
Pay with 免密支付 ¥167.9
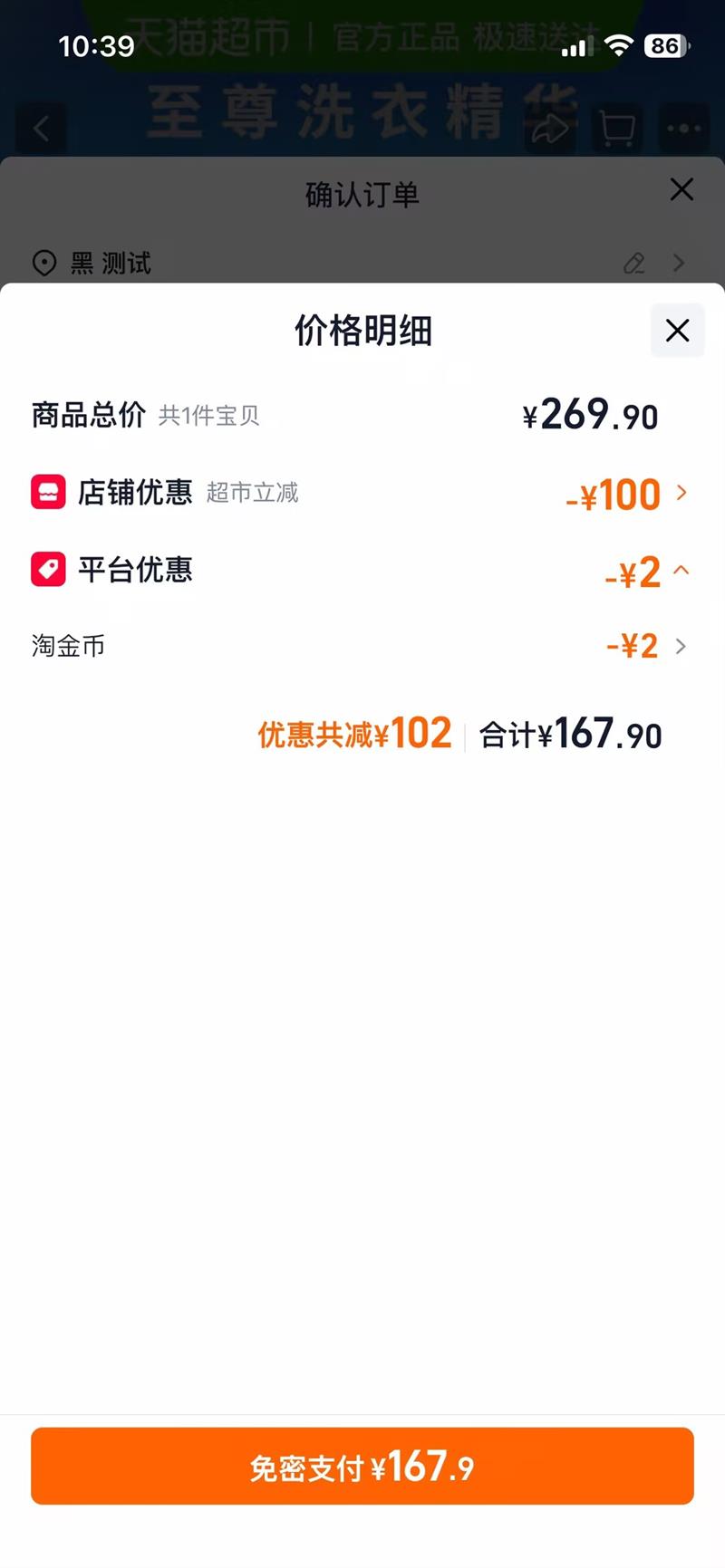click(362, 1466)
